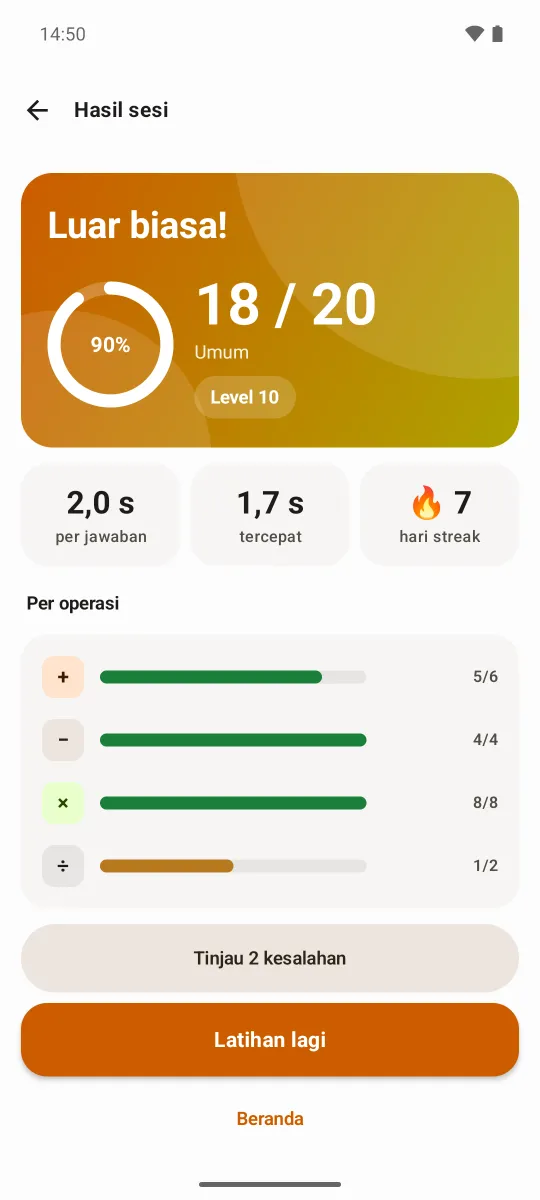Go back from Hasil sesi
This screenshot has width=540, height=1200.
[x=37, y=110]
